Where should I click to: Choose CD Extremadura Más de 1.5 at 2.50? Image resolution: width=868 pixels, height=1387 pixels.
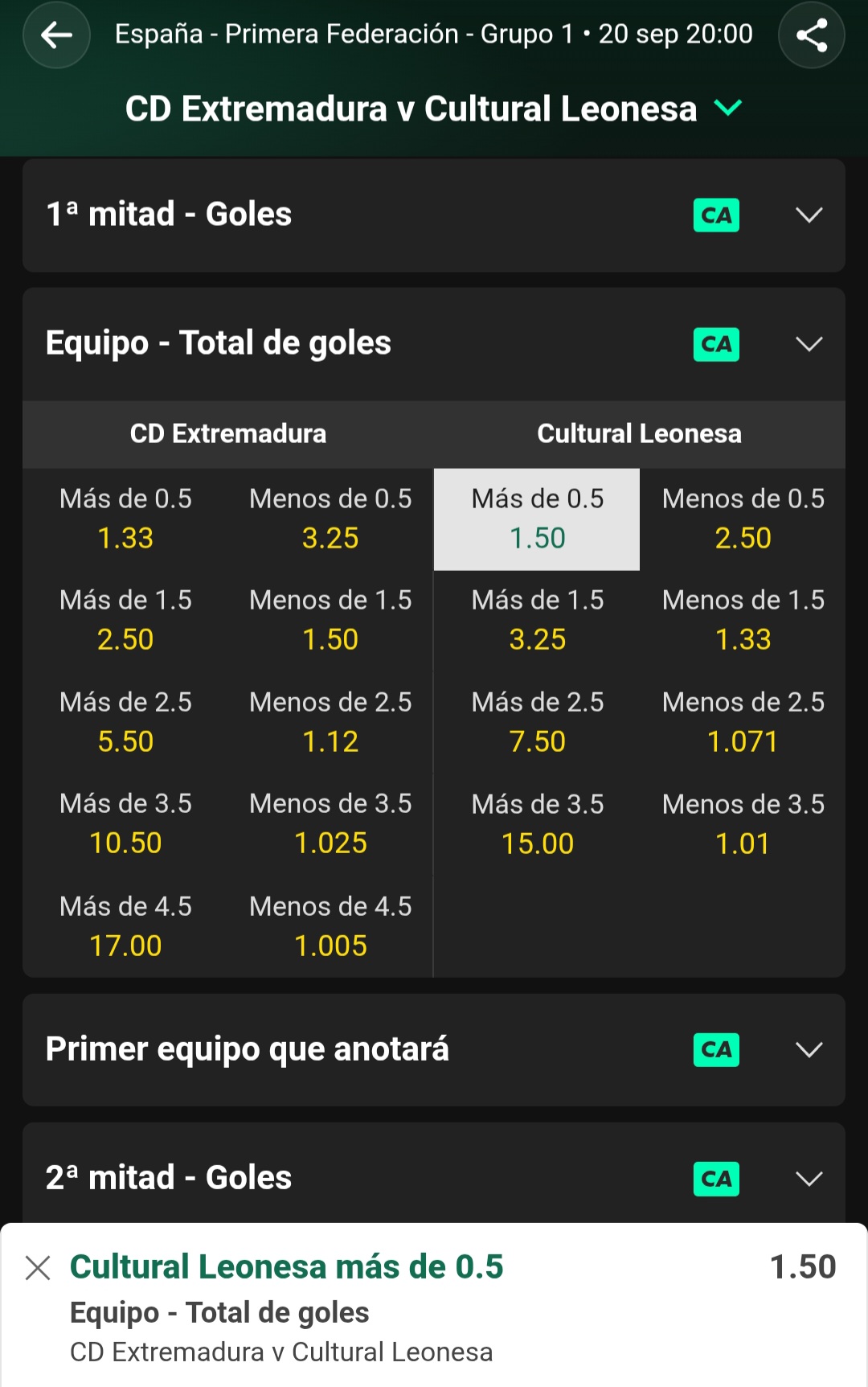pyautogui.click(x=125, y=620)
